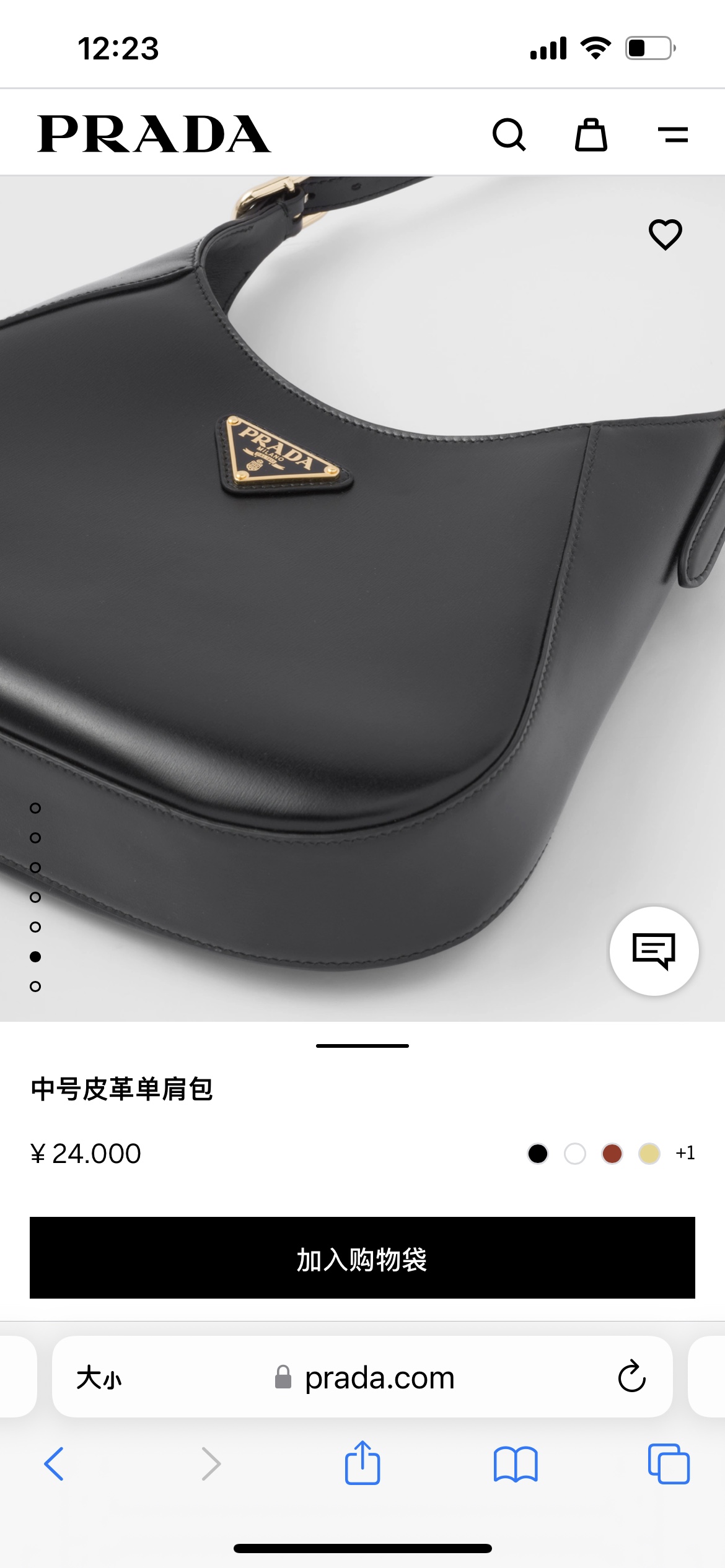Screen dimensions: 725x1568
Task: Open the shopping bag
Action: click(x=591, y=134)
